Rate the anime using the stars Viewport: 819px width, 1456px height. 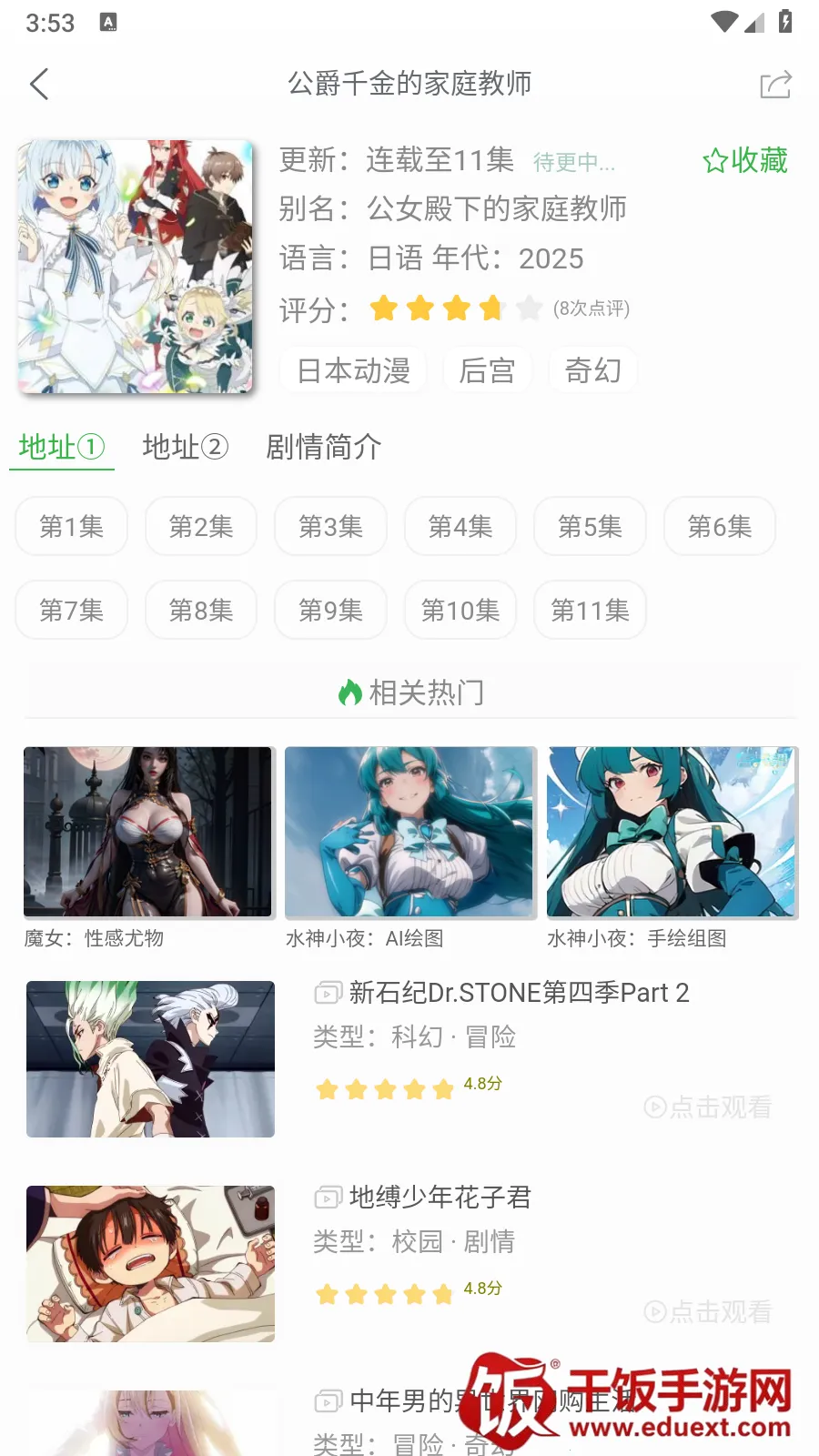[455, 308]
